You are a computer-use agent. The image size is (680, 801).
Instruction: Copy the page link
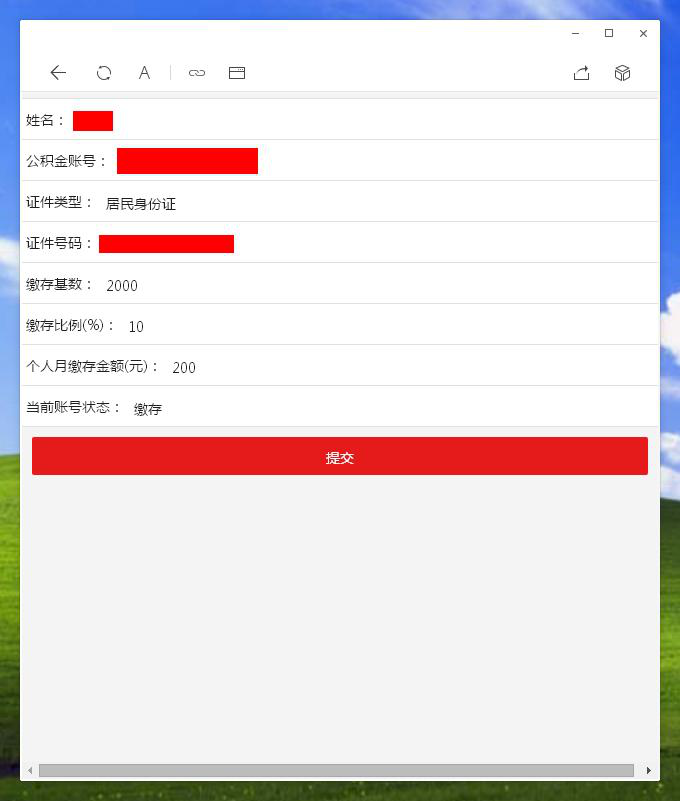[x=197, y=73]
